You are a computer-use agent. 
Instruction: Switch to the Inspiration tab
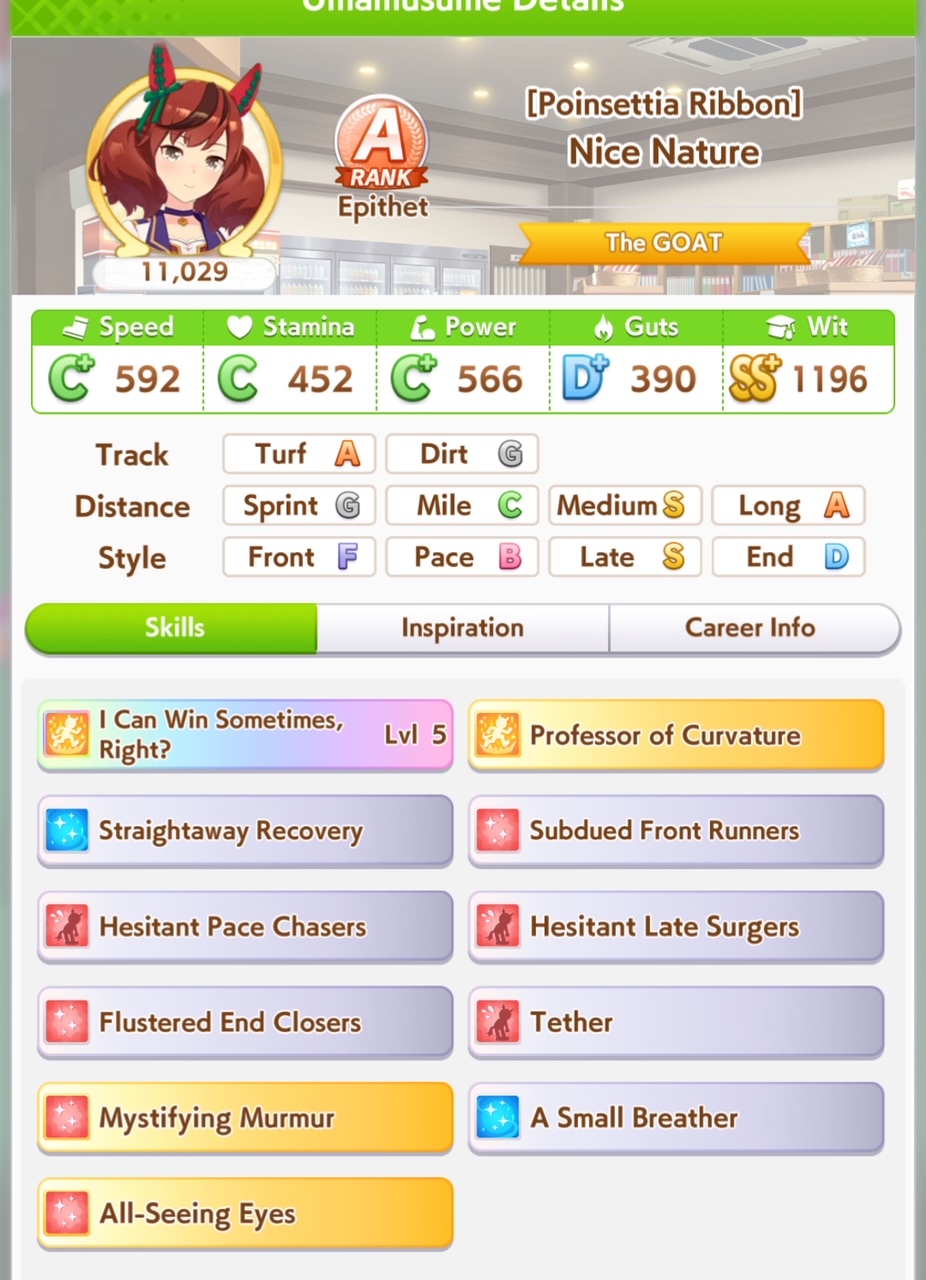[x=462, y=628]
